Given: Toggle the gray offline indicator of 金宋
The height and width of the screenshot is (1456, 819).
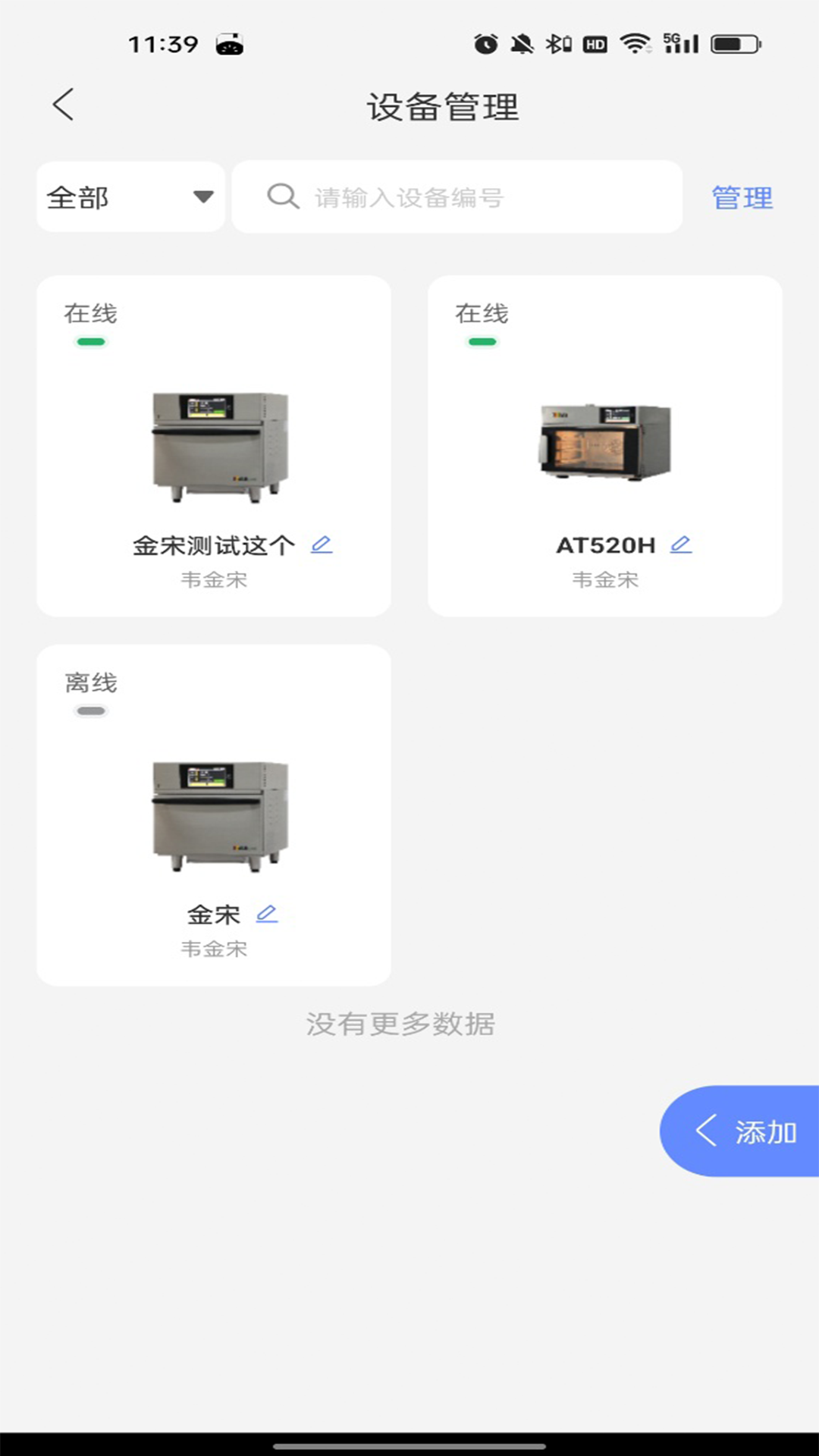Looking at the screenshot, I should [90, 711].
